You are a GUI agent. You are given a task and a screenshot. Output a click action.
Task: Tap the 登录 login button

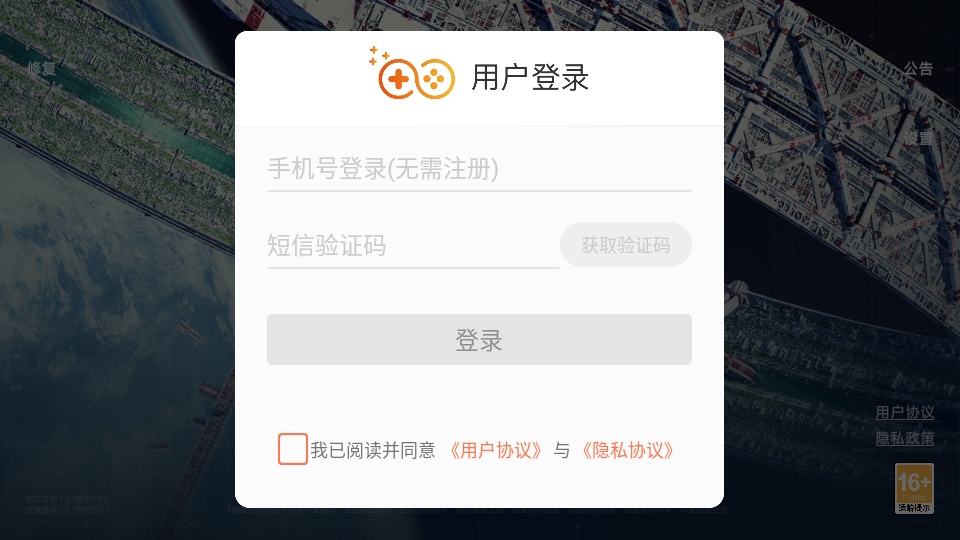[479, 340]
